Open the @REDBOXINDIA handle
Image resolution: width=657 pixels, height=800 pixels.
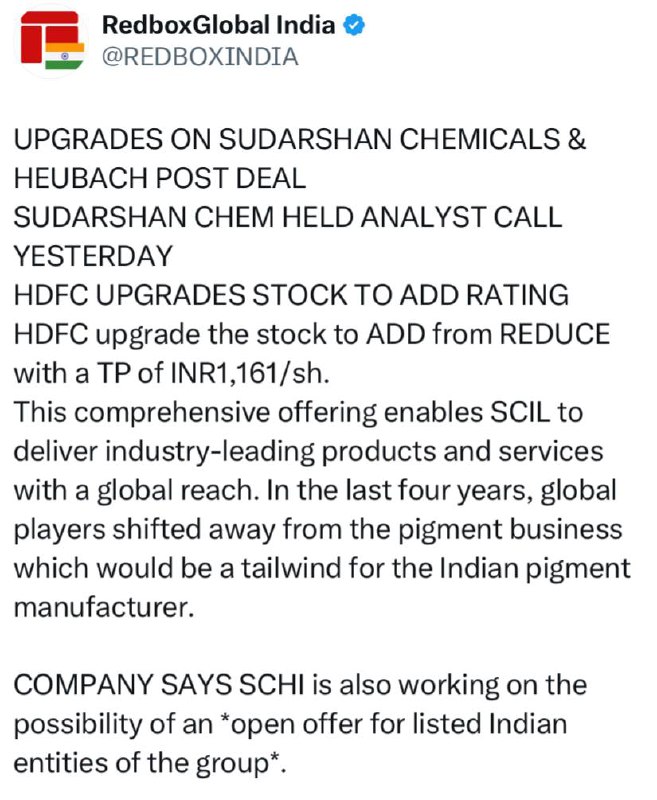pos(200,56)
